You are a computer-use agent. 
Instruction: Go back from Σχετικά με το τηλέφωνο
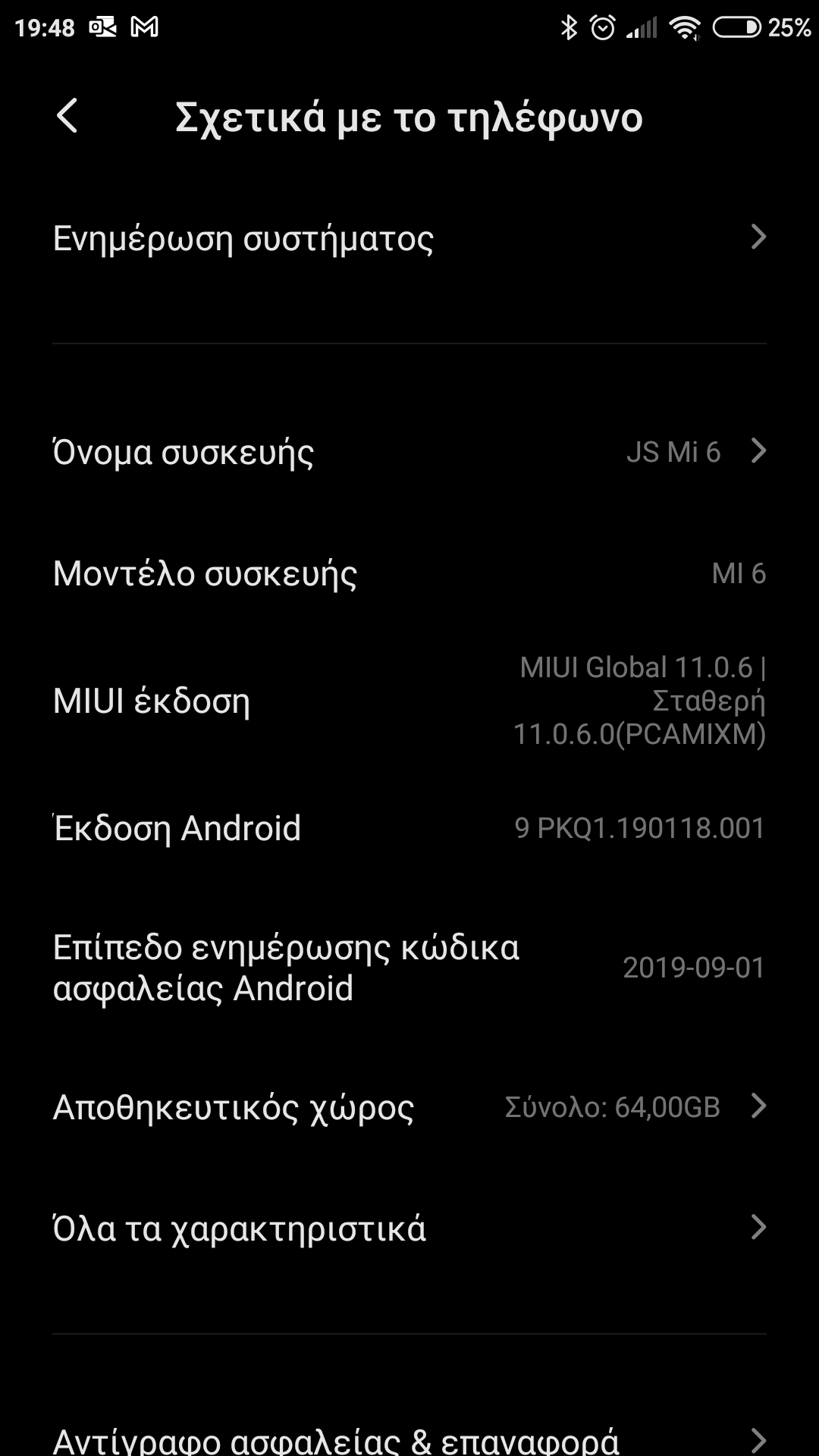67,117
